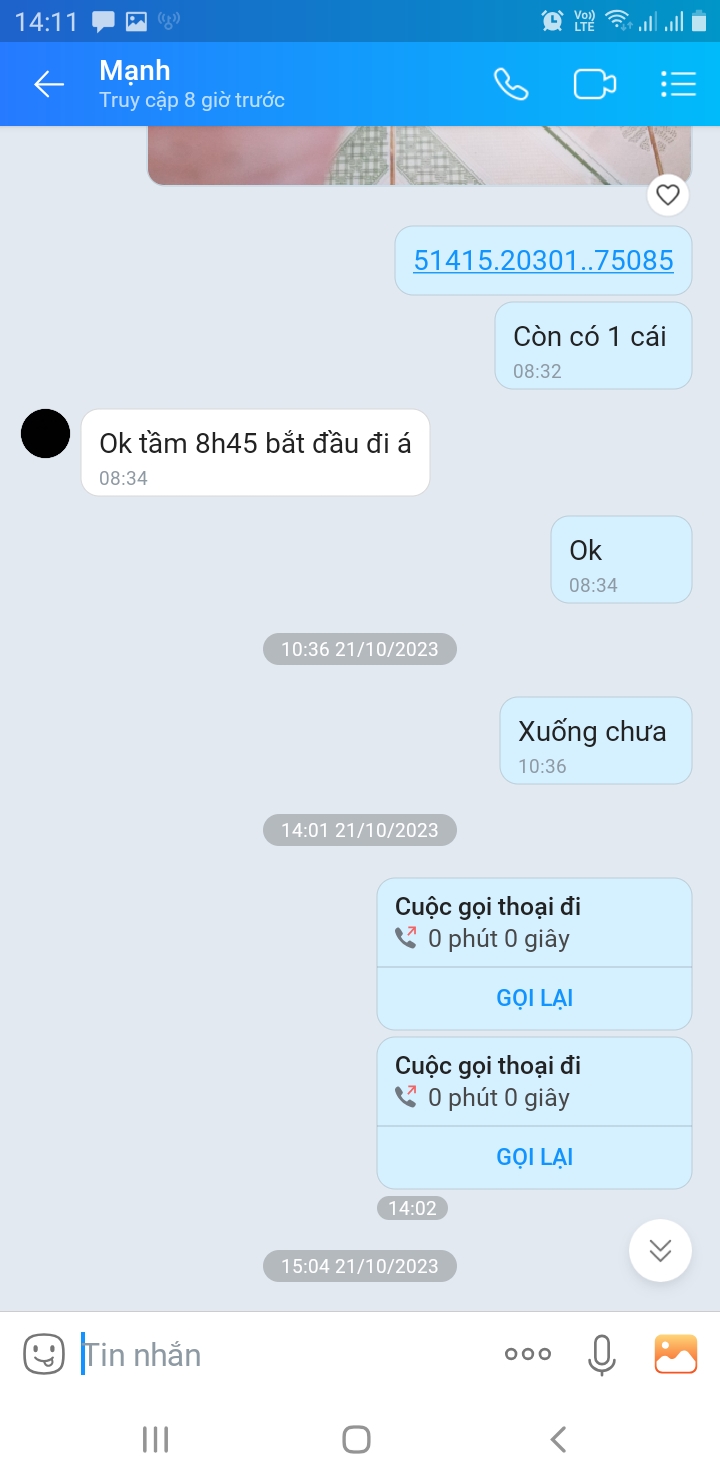Open the shared photo at top
The height and width of the screenshot is (1480, 720).
click(x=420, y=156)
